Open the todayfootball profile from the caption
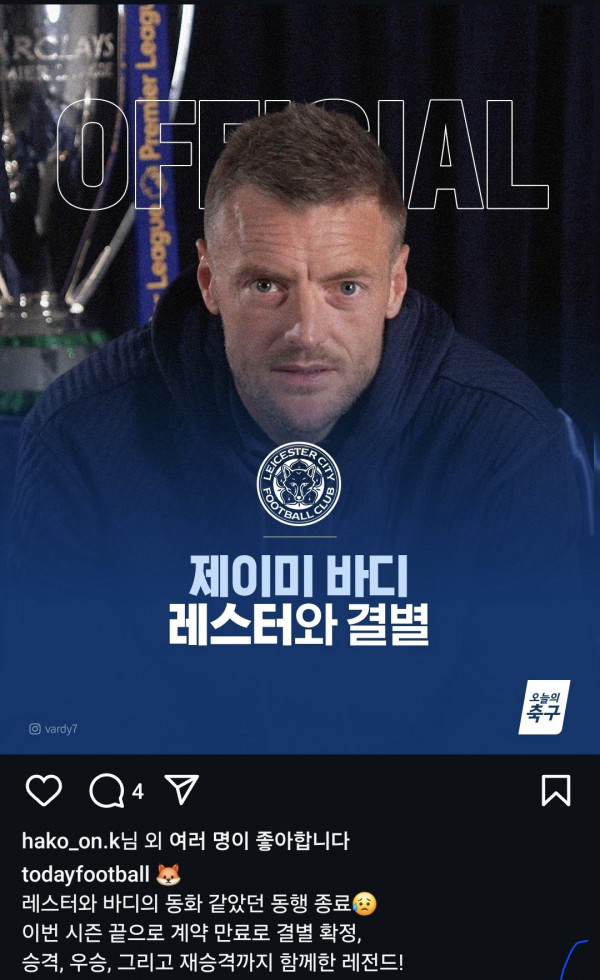600x980 pixels. point(85,874)
